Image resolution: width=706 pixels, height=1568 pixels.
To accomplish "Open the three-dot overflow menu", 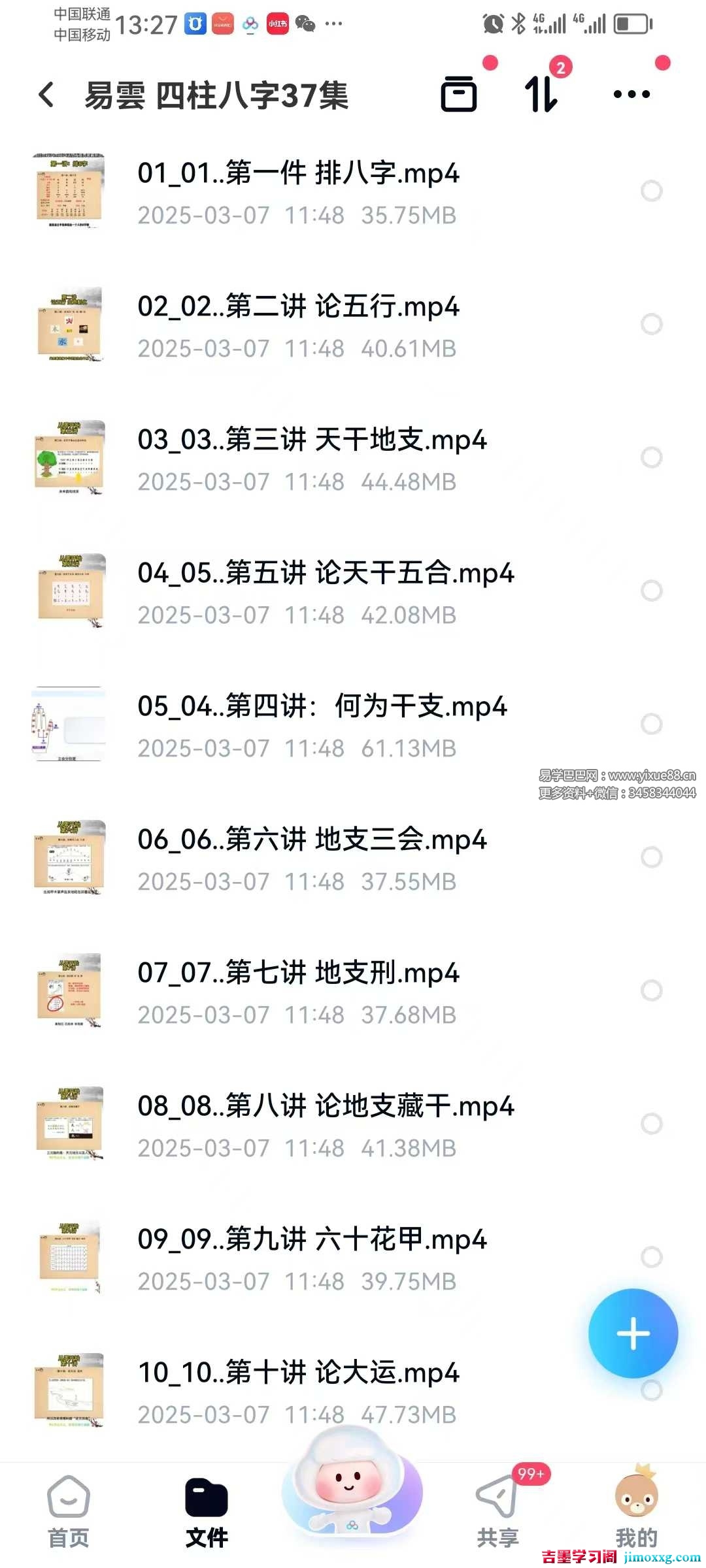I will click(x=631, y=94).
